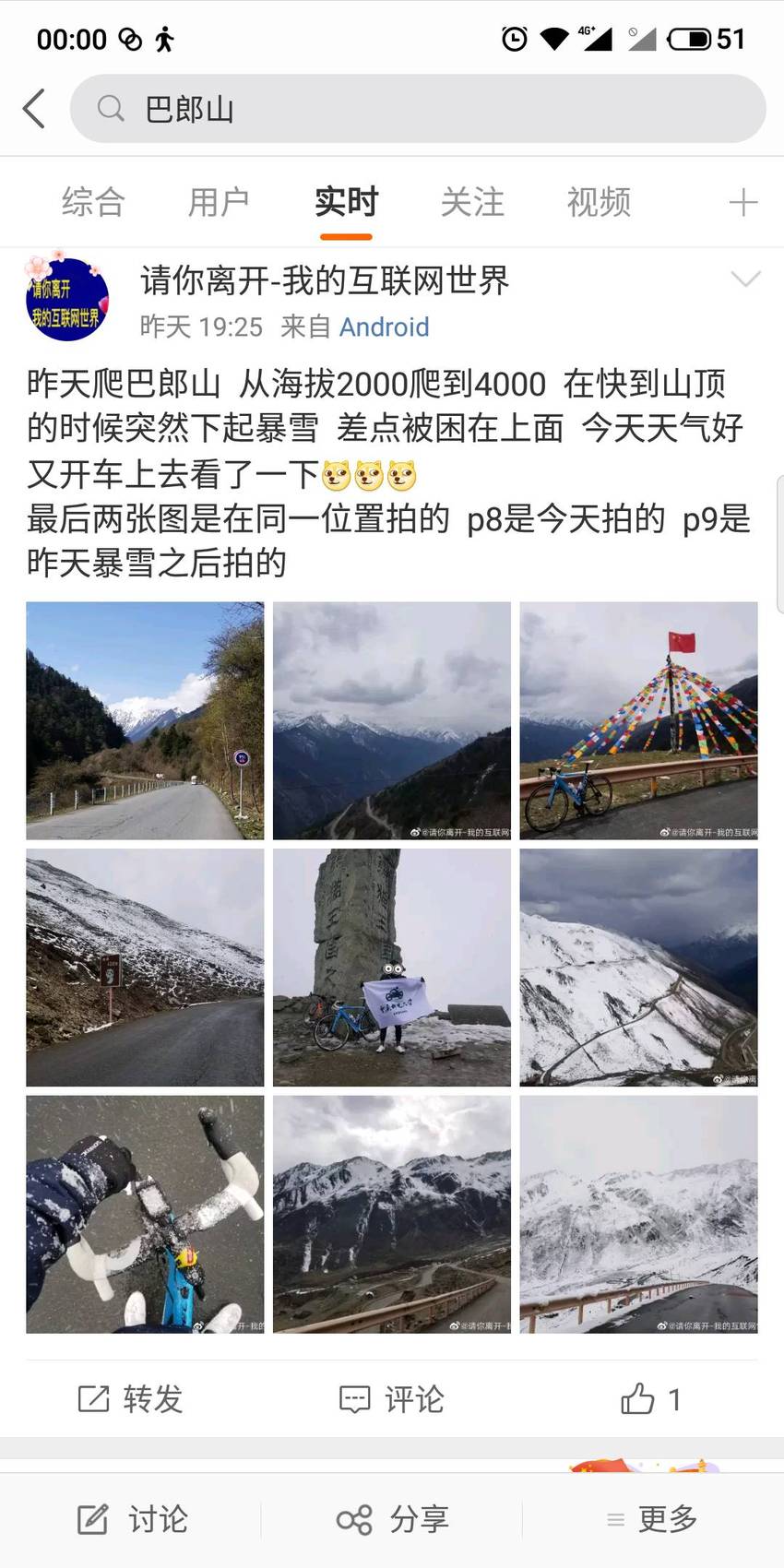Open the photo with stone monument and banner
The width and height of the screenshot is (784, 1568).
point(392,968)
